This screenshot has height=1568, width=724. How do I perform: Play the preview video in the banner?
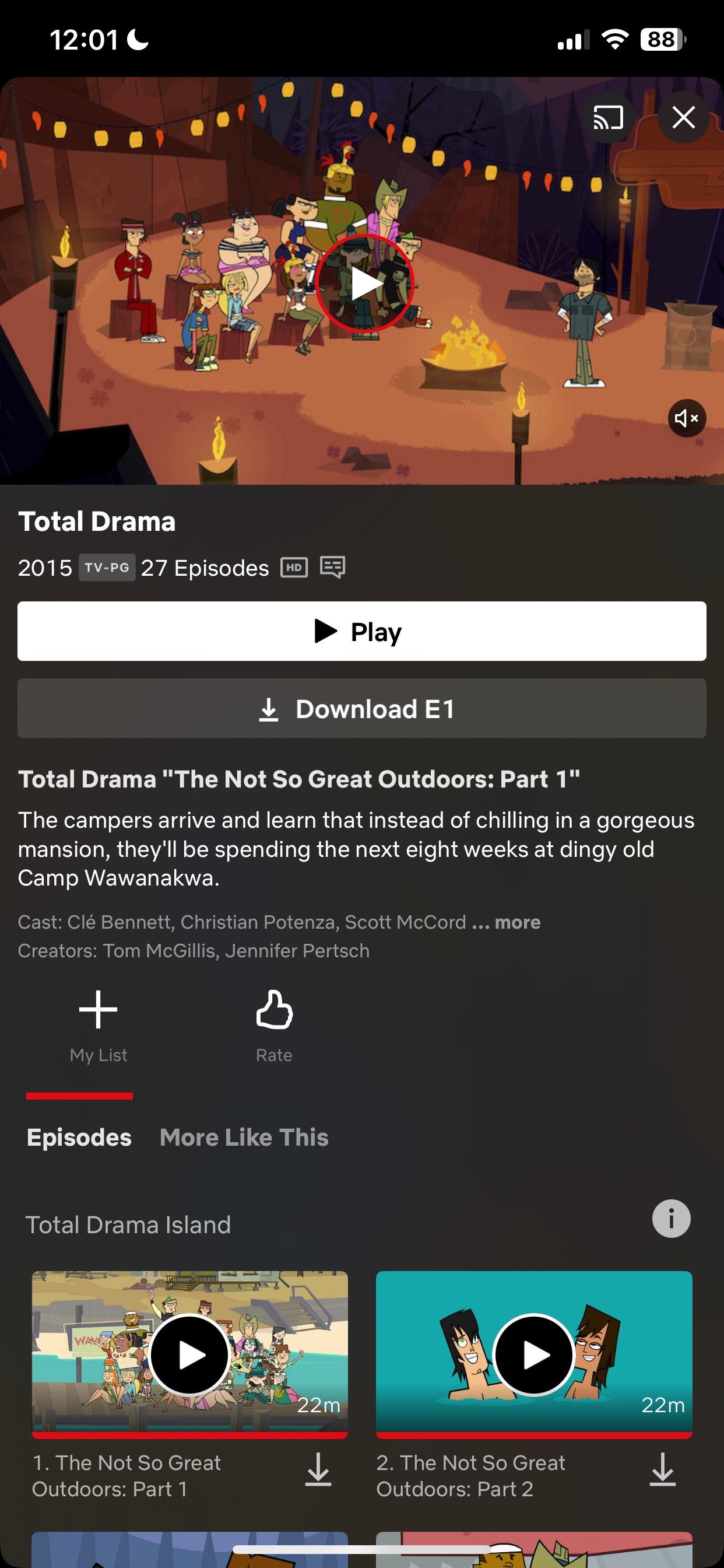364,283
